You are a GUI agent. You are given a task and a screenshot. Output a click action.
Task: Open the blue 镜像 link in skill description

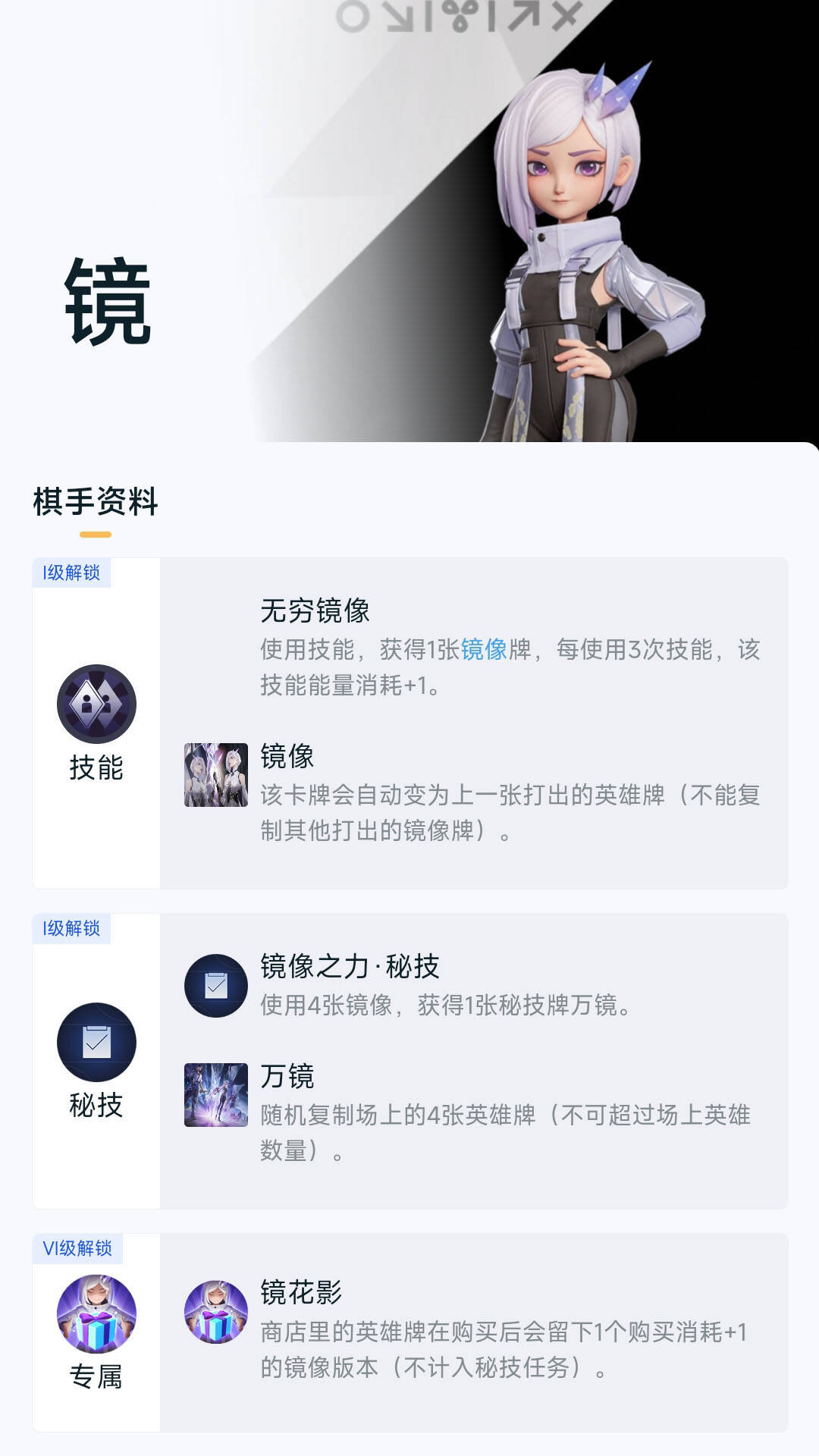click(484, 650)
